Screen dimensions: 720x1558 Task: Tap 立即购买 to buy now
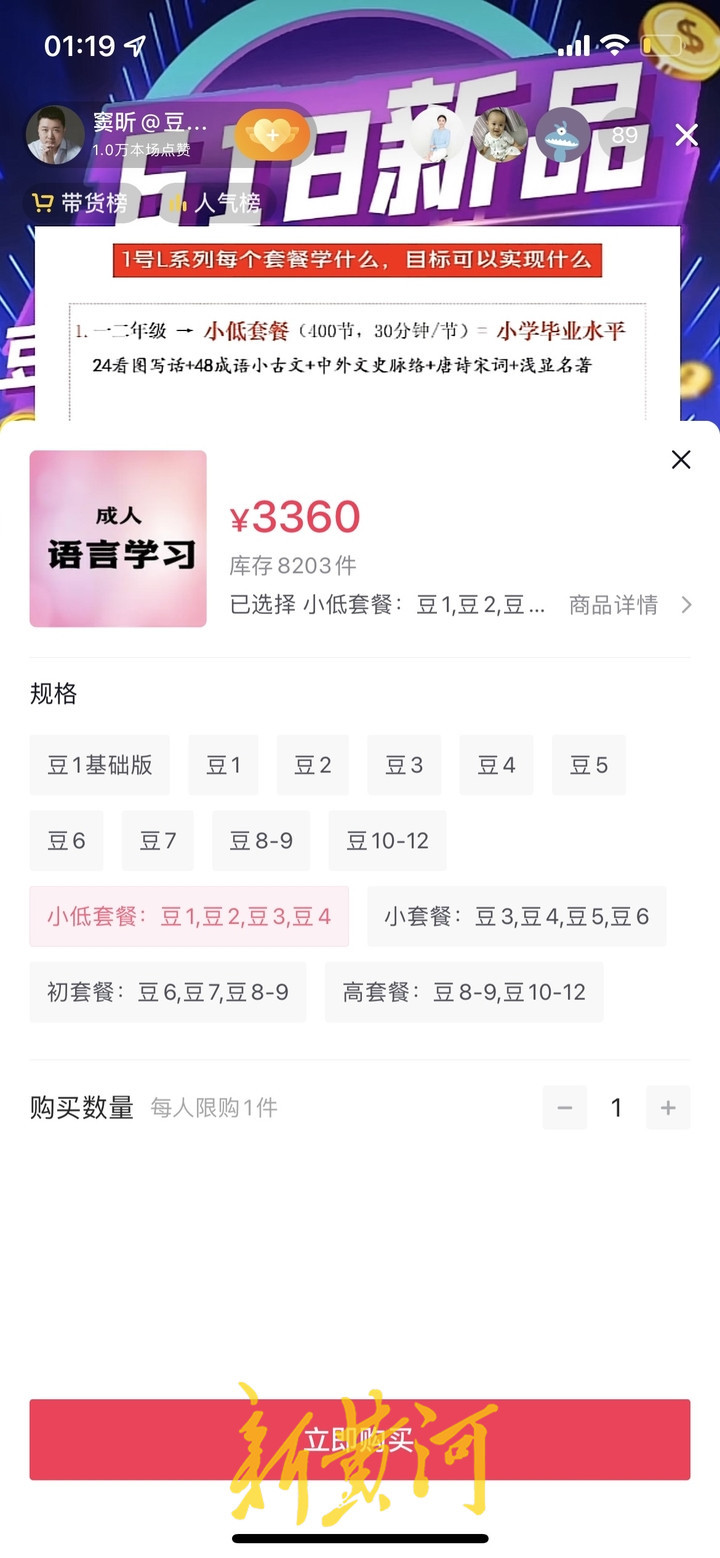point(360,1439)
